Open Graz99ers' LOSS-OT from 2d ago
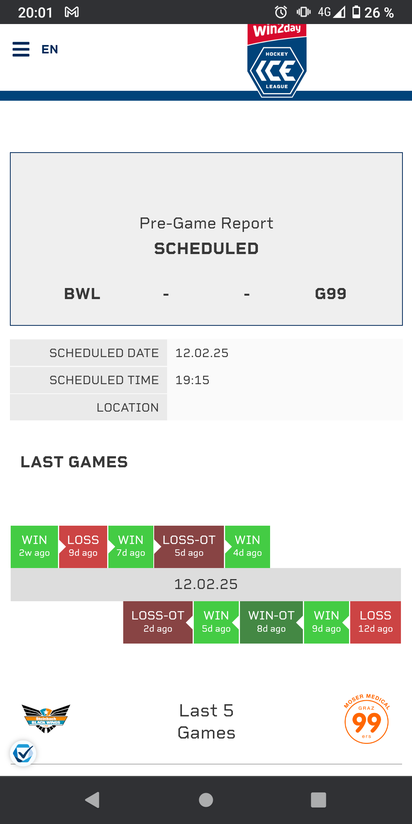Image resolution: width=412 pixels, height=824 pixels. [x=158, y=622]
